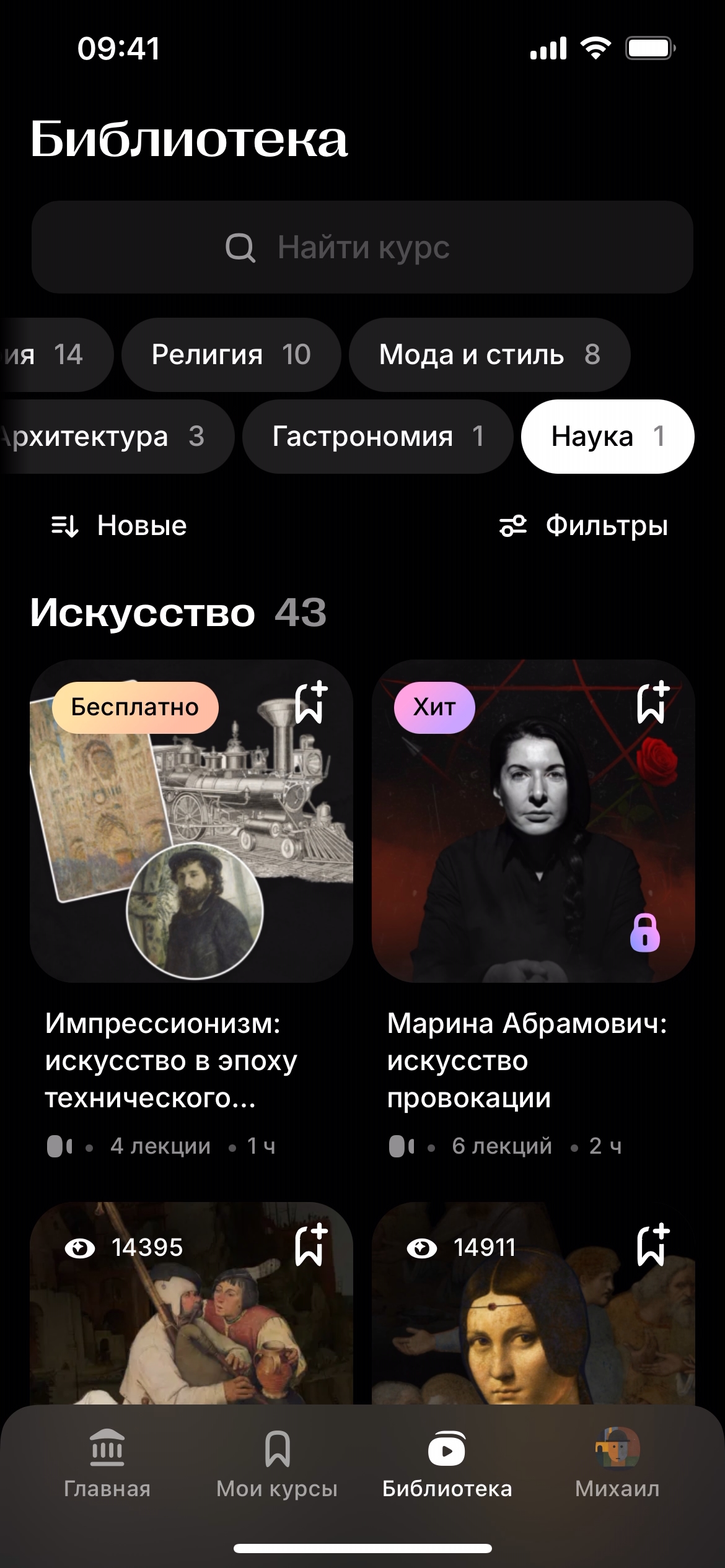Open the «Новые» sorting options
This screenshot has height=1568, width=725.
pyautogui.click(x=119, y=526)
